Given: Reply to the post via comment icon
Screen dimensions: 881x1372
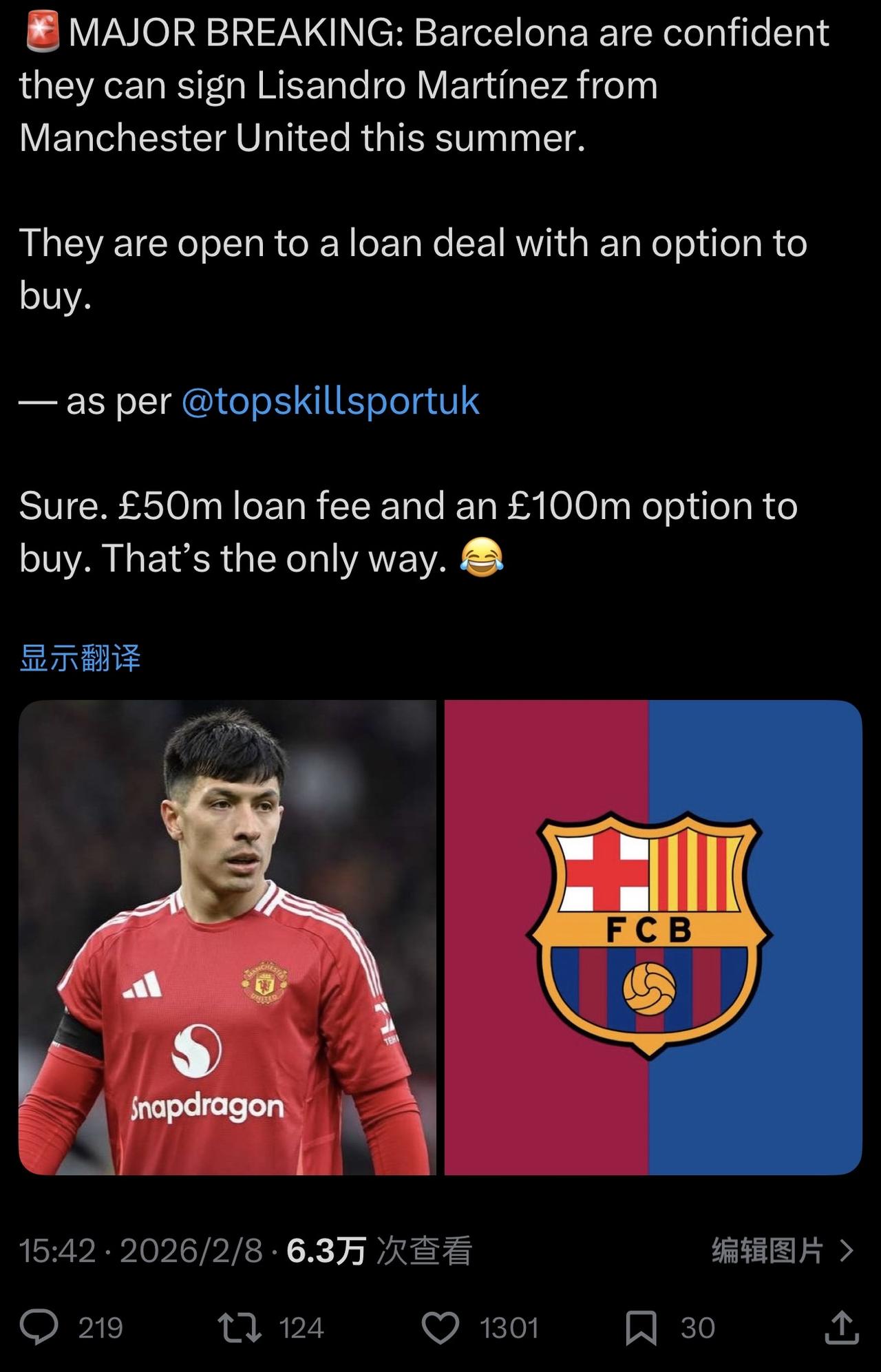Looking at the screenshot, I should [39, 1327].
